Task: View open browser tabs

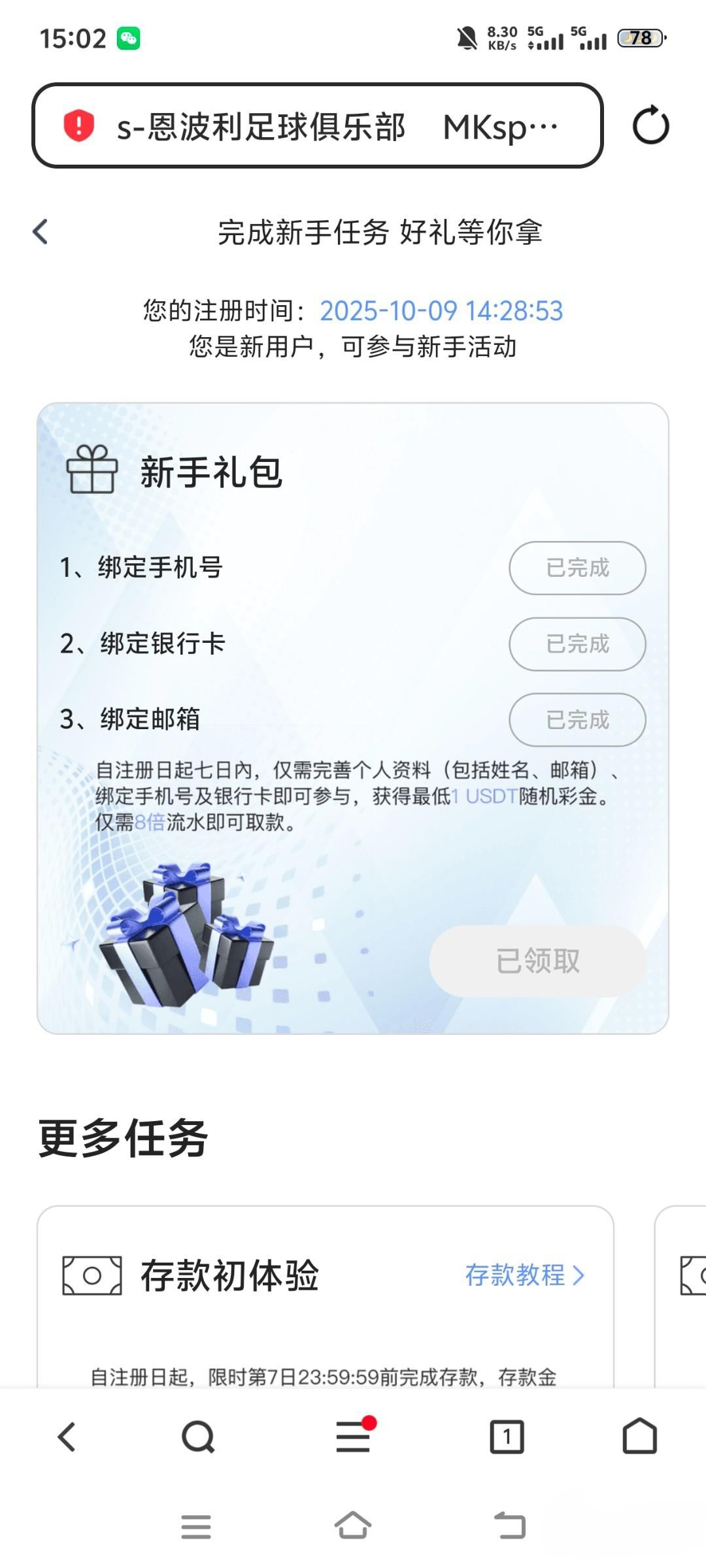Action: click(x=507, y=1437)
